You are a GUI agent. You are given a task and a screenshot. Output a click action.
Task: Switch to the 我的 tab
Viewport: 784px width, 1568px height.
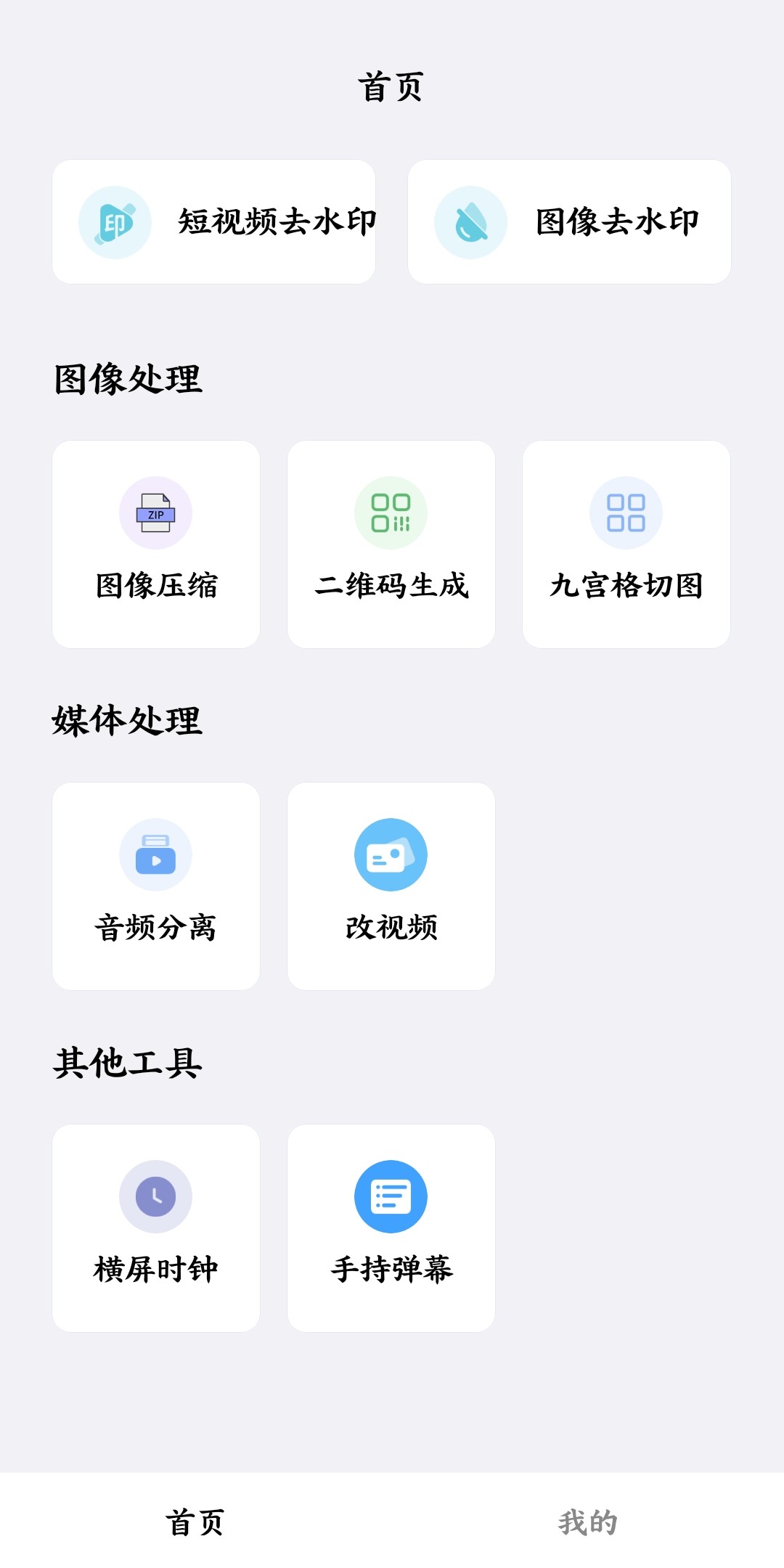tap(588, 1522)
